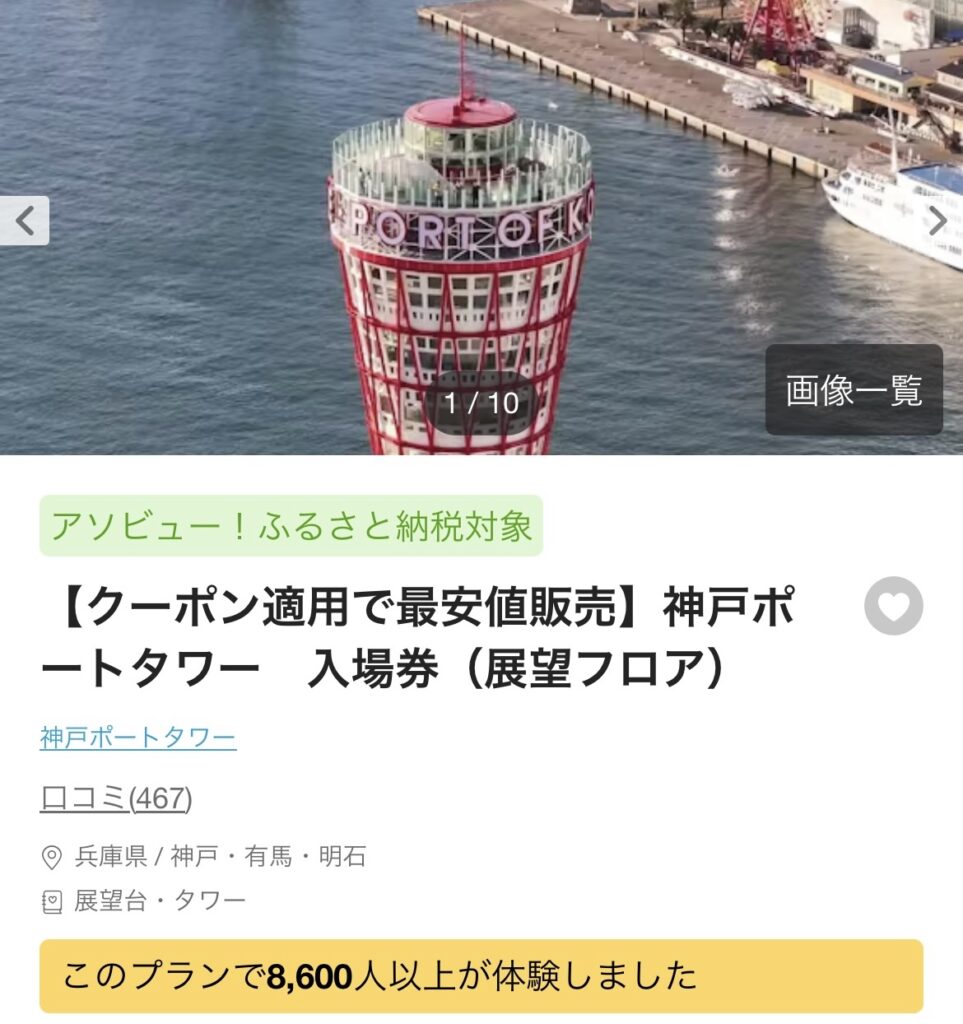View the 口コミ(467) reviews
The image size is (963, 1024).
[116, 798]
